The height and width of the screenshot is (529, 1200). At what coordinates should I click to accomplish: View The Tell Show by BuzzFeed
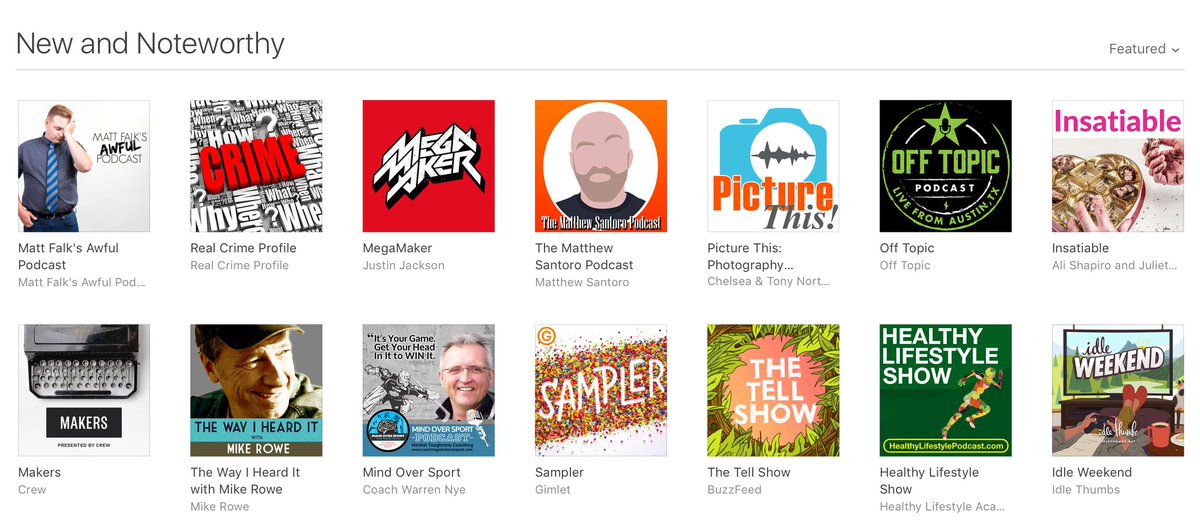772,390
